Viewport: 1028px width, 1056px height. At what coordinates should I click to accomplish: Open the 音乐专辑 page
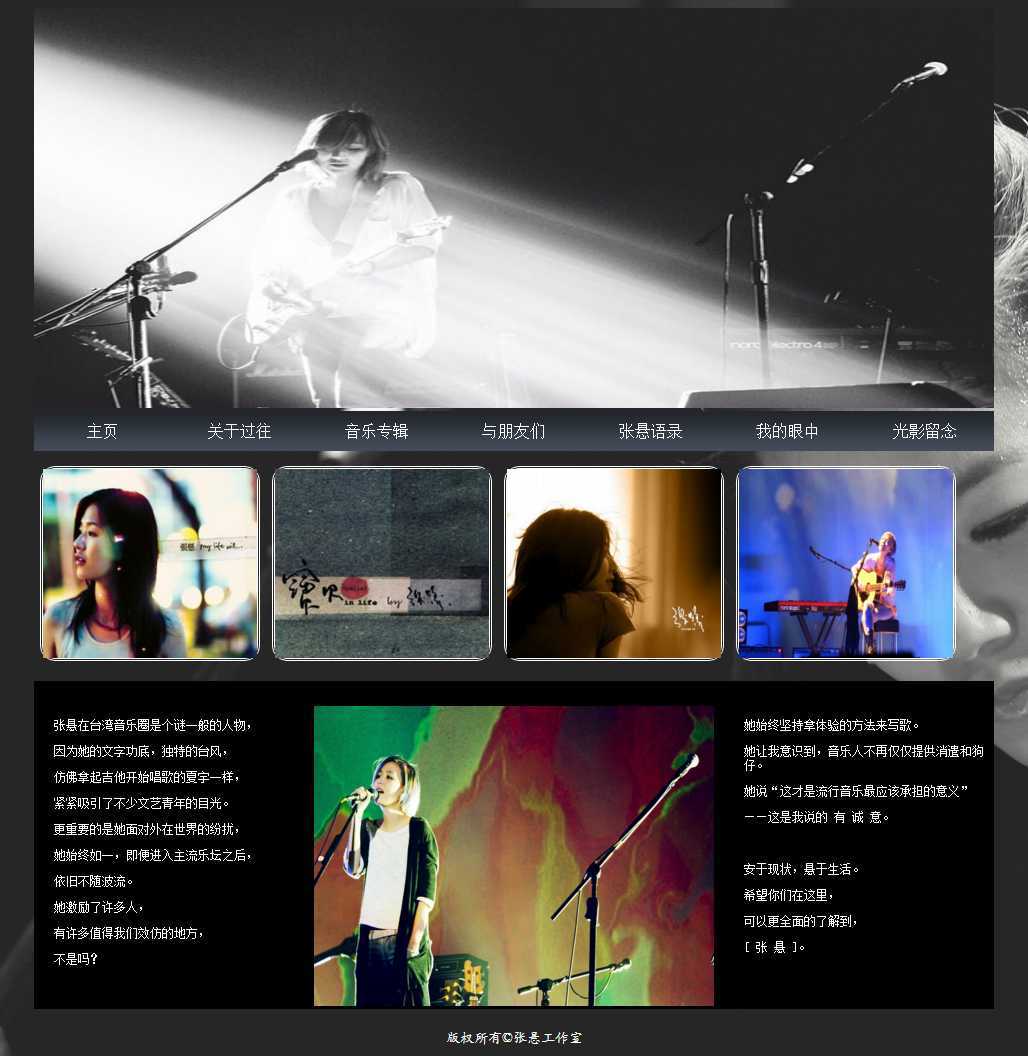pos(376,431)
